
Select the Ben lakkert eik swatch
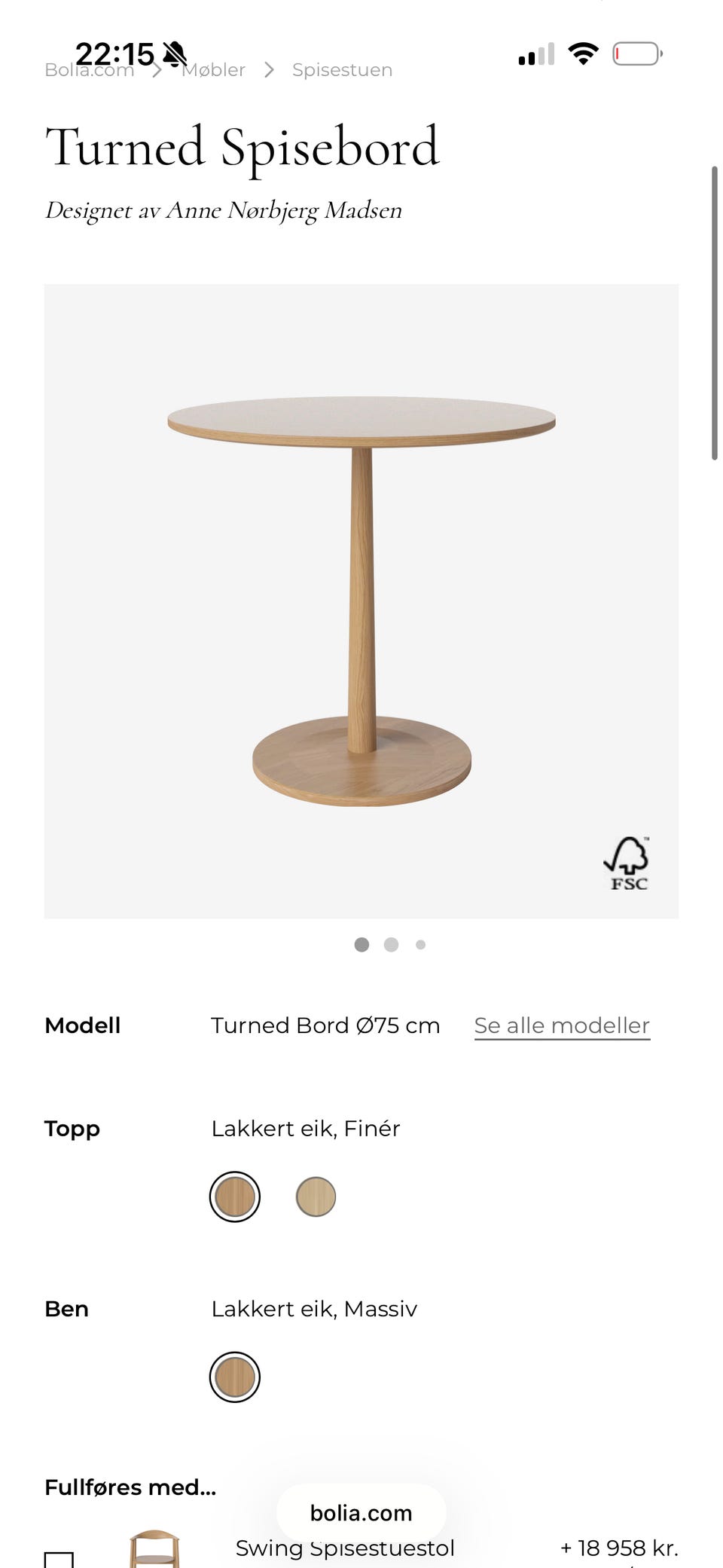(234, 1377)
